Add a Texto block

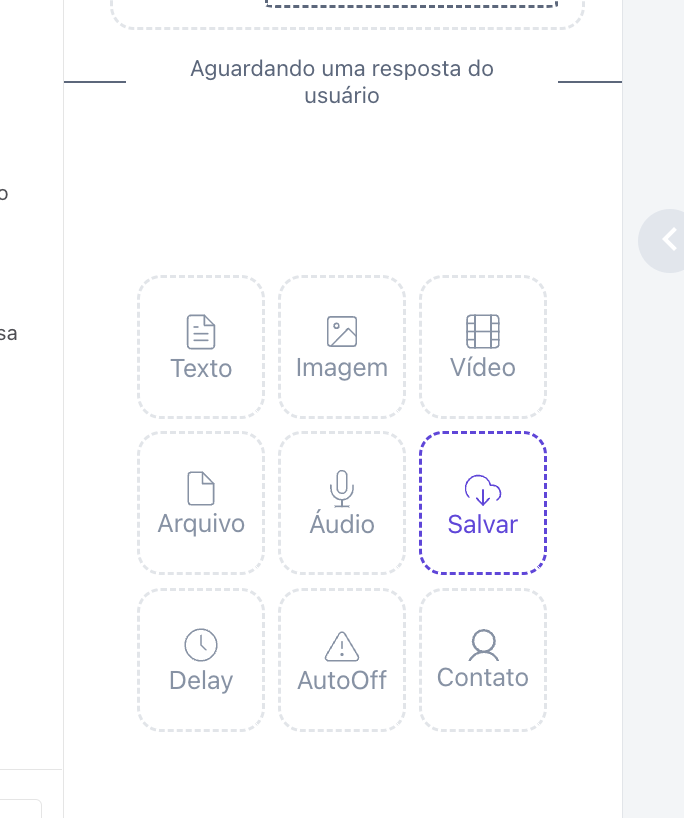tap(201, 347)
